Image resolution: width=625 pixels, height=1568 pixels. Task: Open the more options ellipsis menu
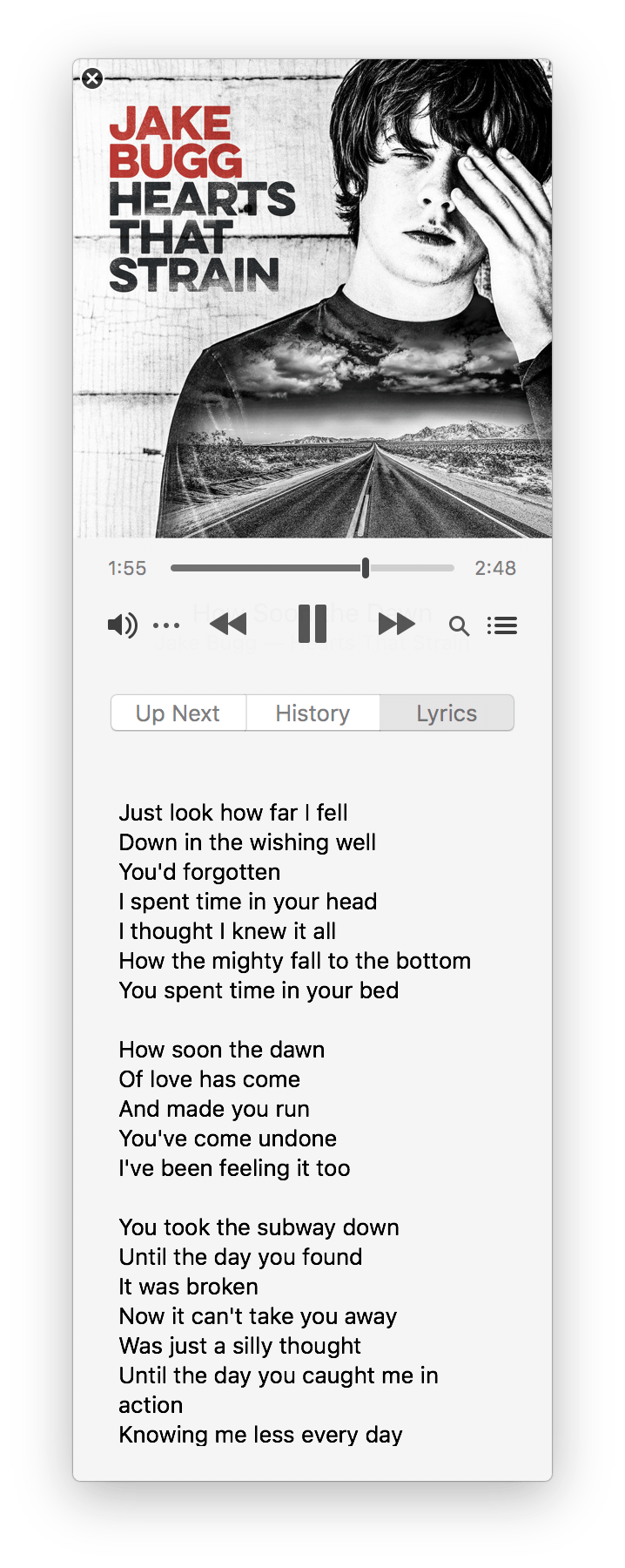(x=166, y=625)
